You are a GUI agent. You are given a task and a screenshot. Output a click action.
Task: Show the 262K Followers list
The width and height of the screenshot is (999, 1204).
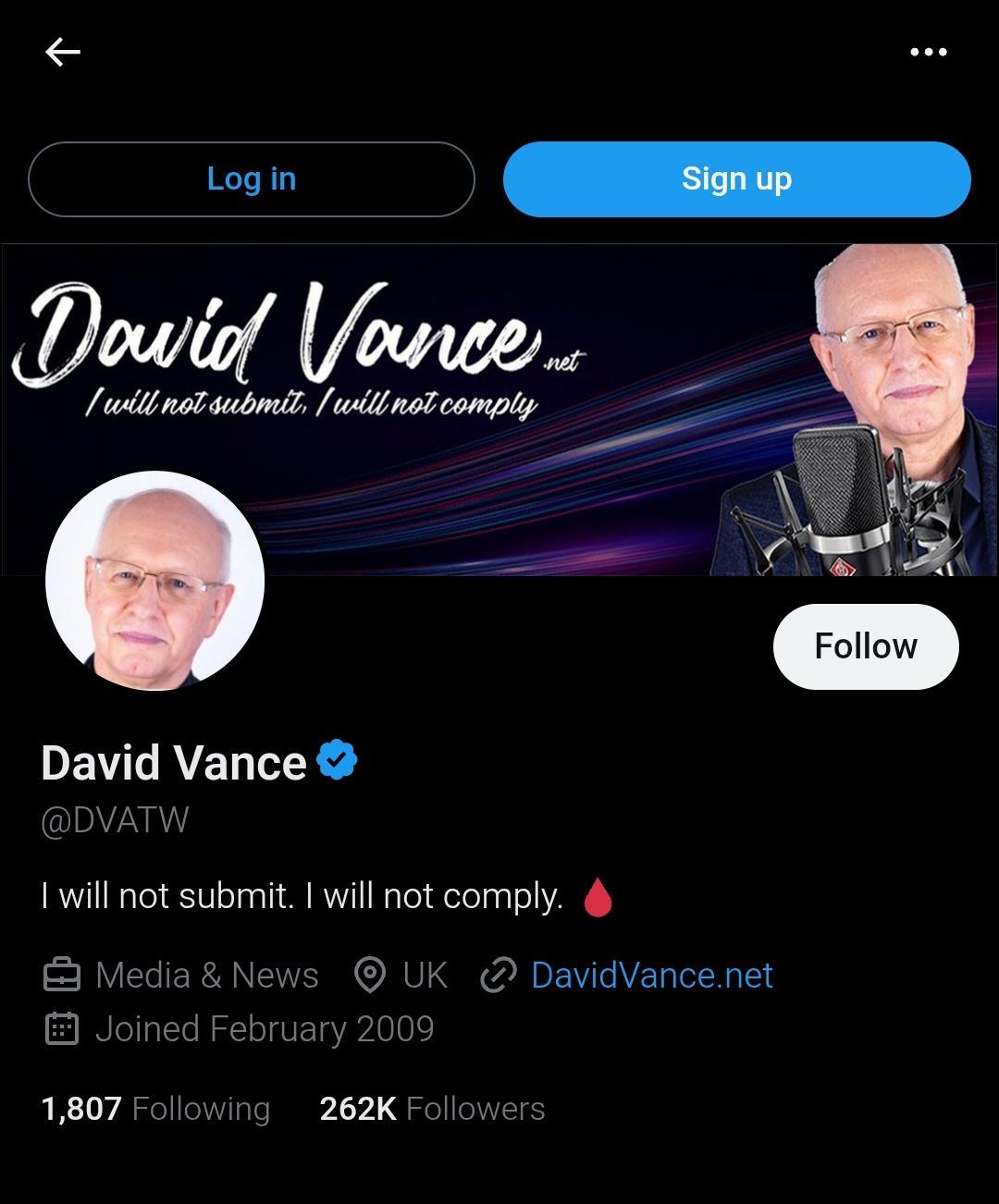click(x=432, y=1109)
